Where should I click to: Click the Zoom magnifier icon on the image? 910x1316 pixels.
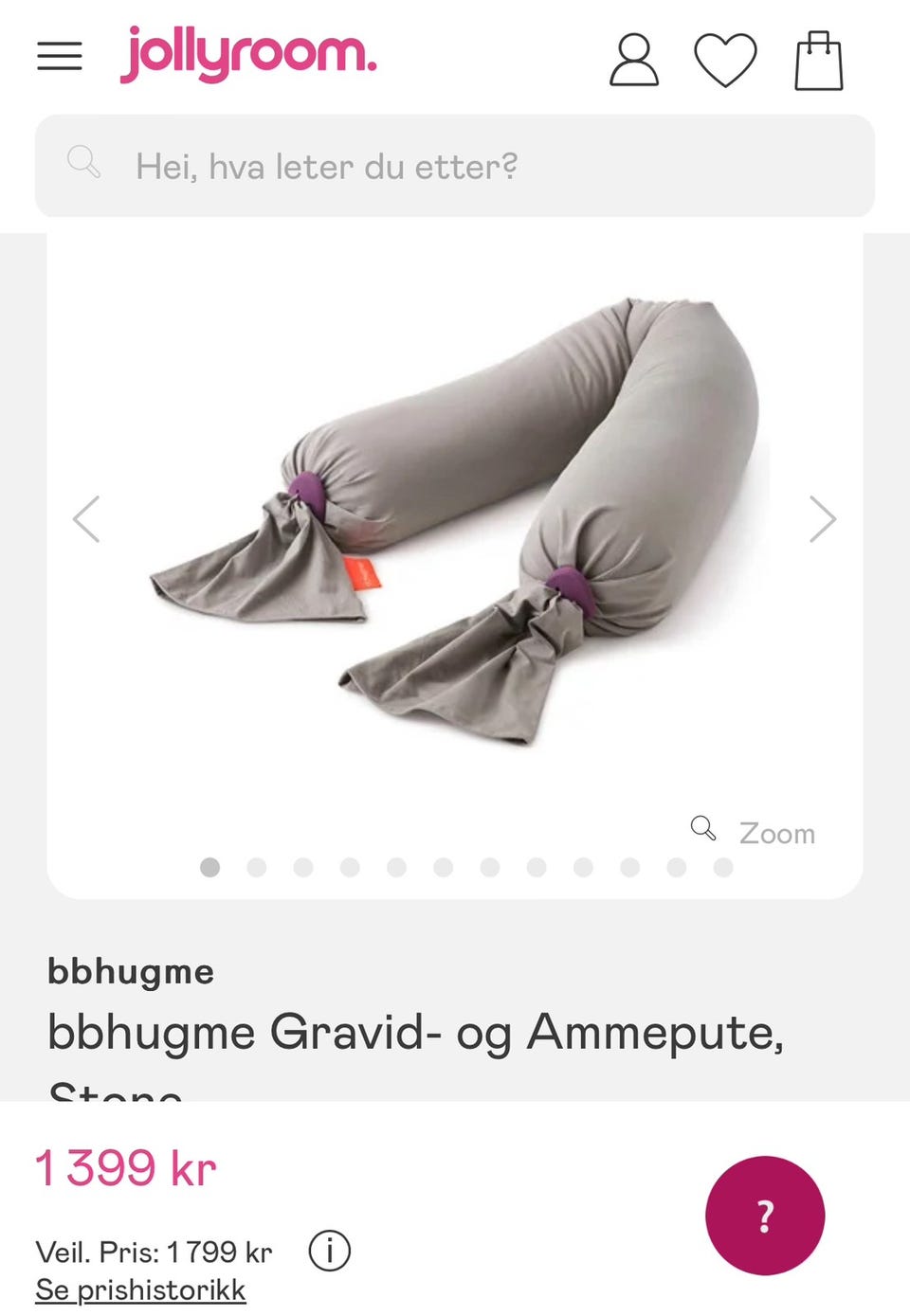(703, 829)
